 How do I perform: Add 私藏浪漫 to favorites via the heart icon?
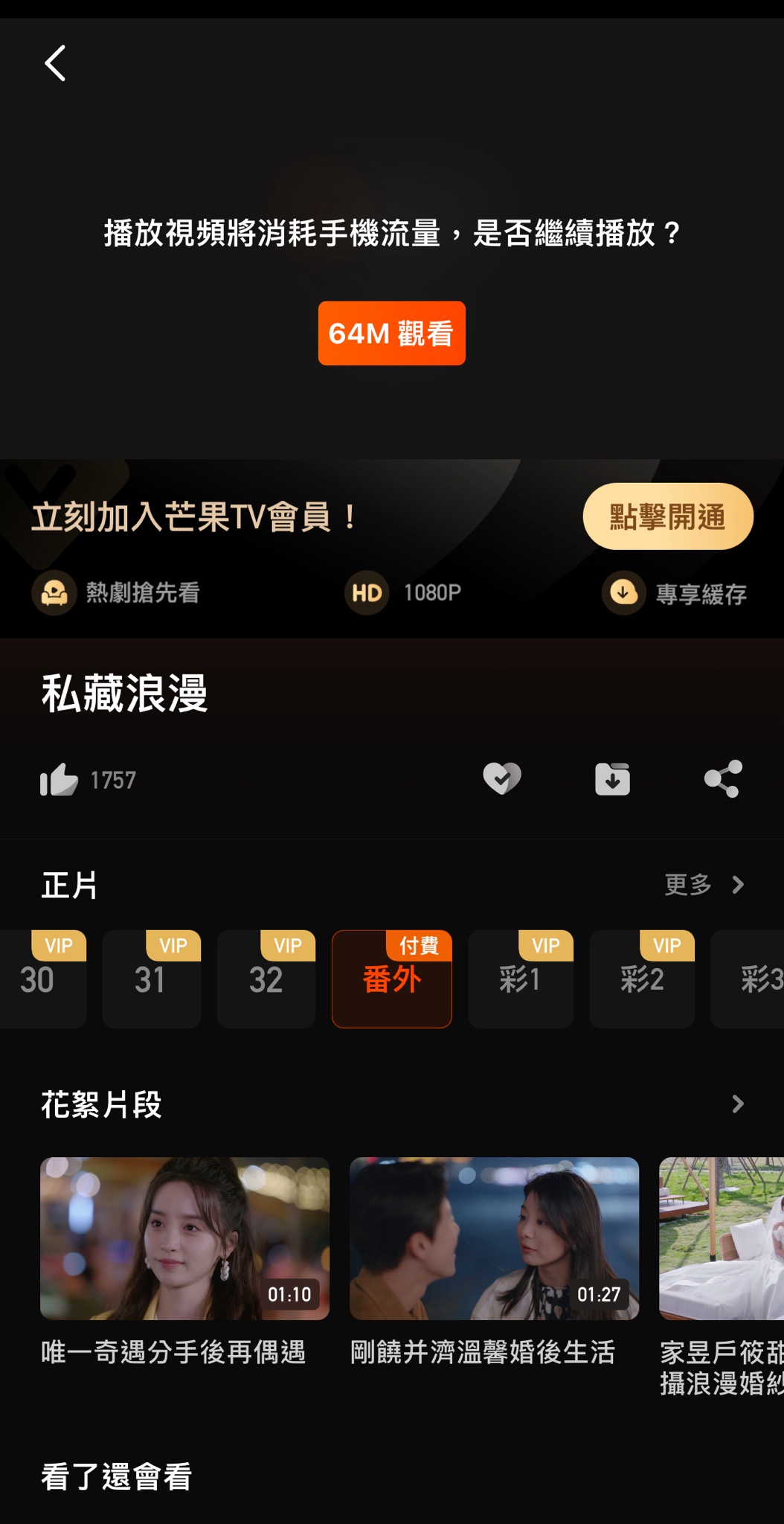click(502, 779)
